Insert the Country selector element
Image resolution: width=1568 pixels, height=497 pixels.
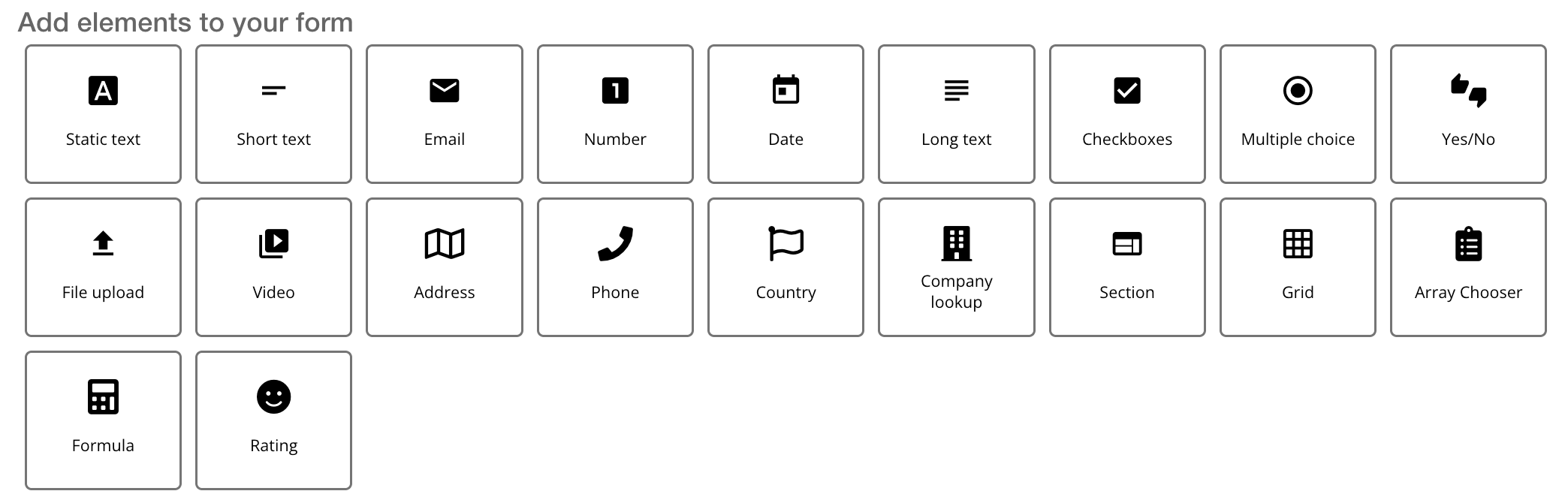786,267
